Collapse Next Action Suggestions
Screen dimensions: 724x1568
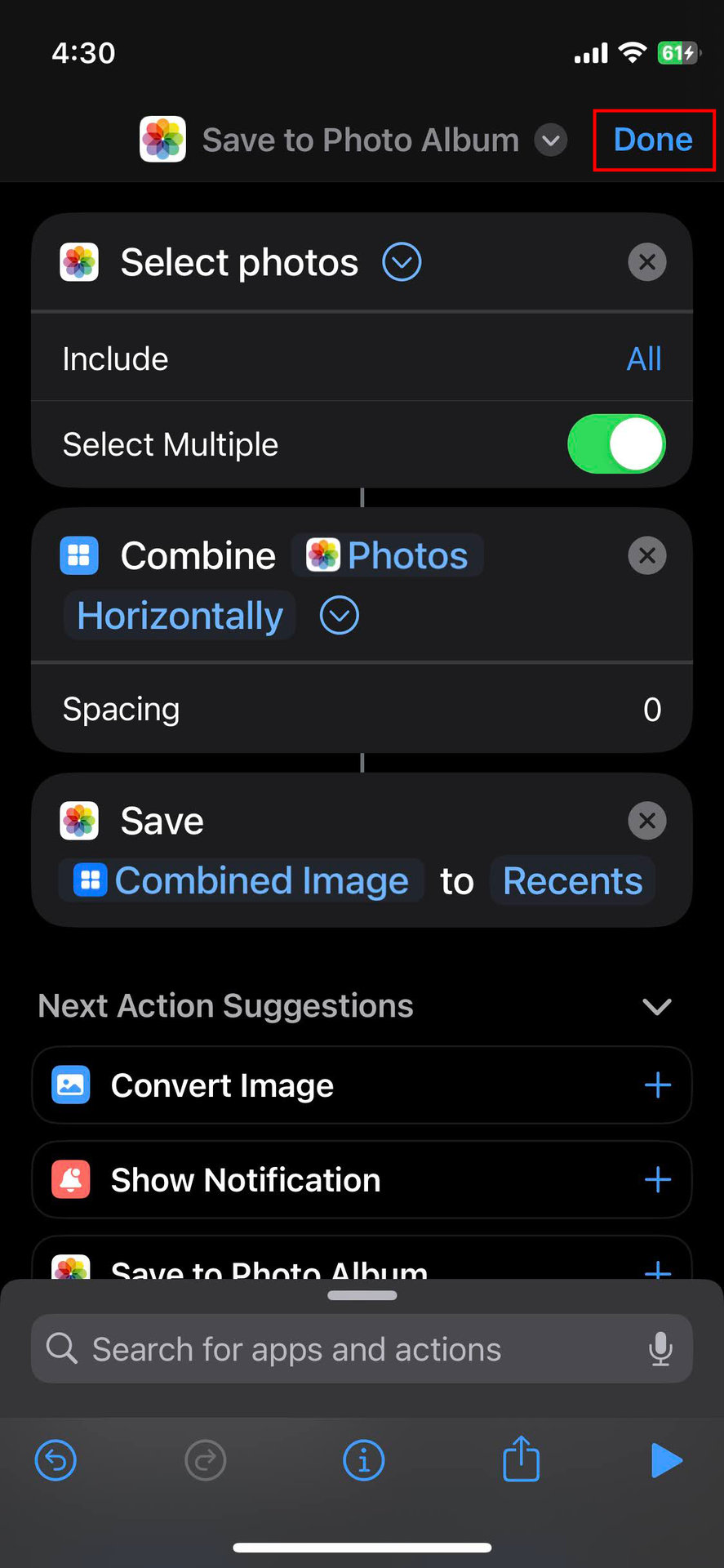click(x=656, y=1006)
